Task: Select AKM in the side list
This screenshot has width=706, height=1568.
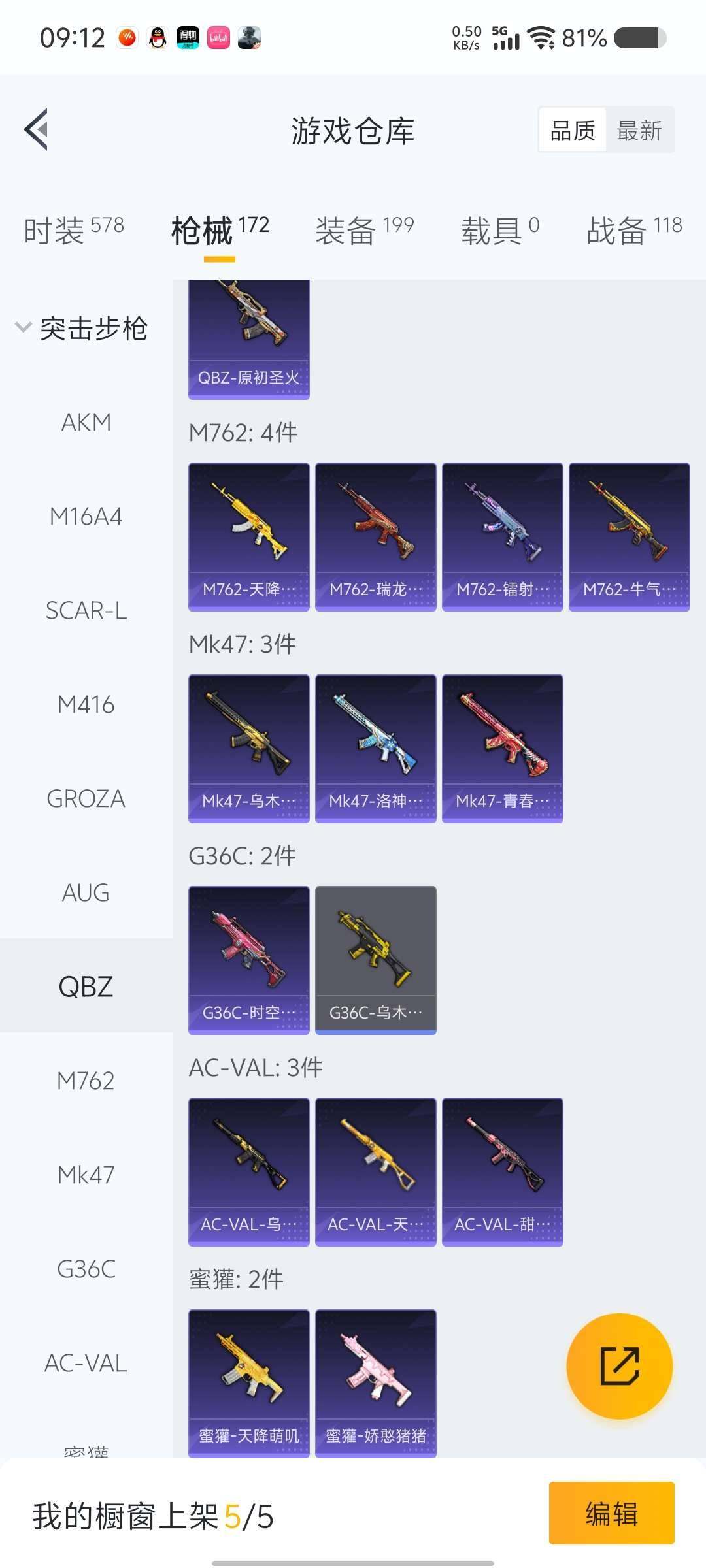Action: click(x=86, y=422)
